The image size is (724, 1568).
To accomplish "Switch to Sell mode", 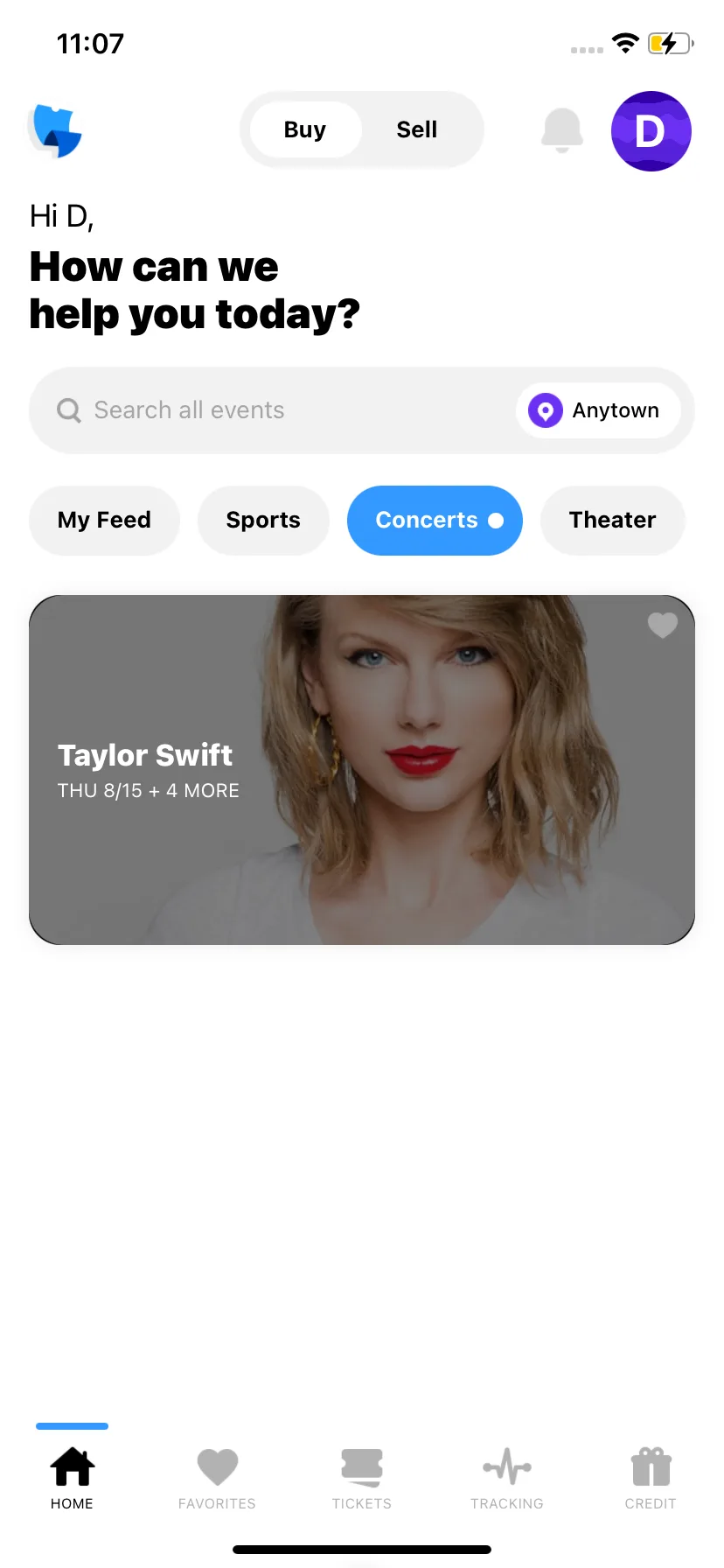I will click(416, 129).
